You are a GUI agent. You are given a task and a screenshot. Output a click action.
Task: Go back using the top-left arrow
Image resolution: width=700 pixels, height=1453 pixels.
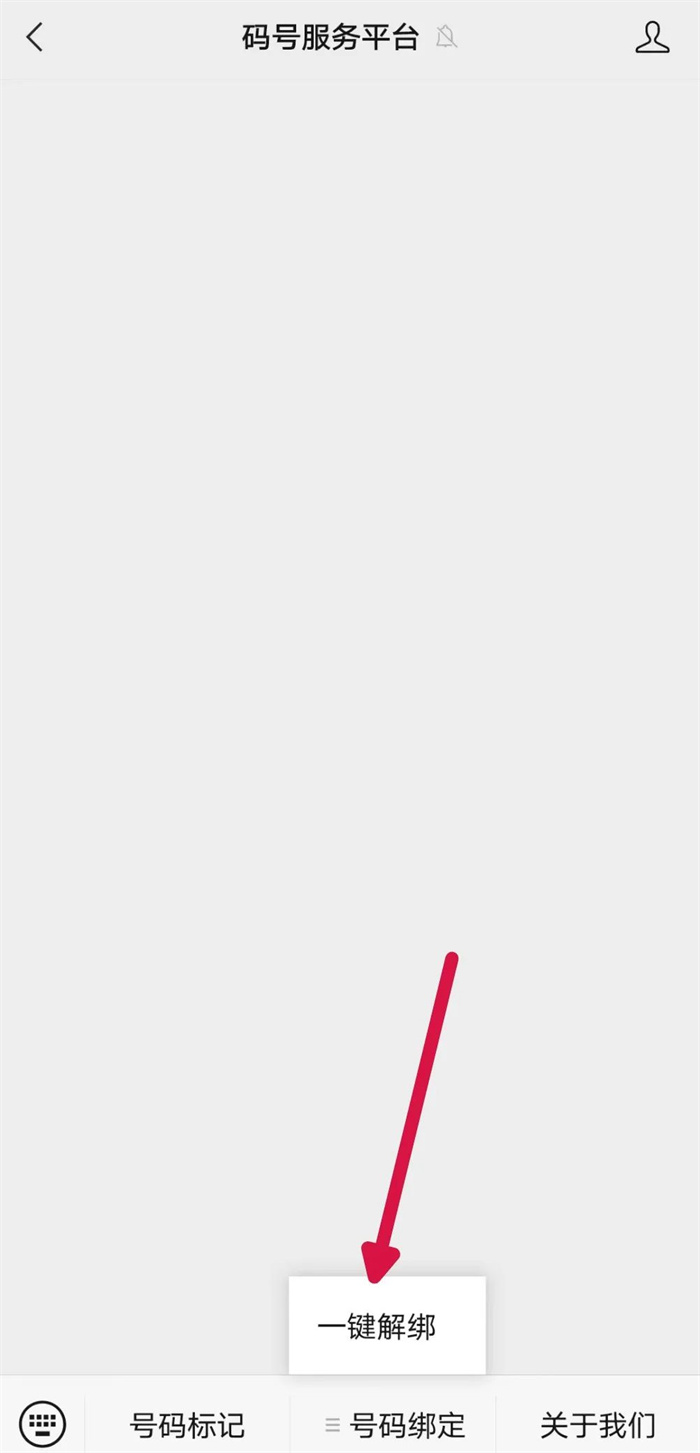pyautogui.click(x=35, y=38)
